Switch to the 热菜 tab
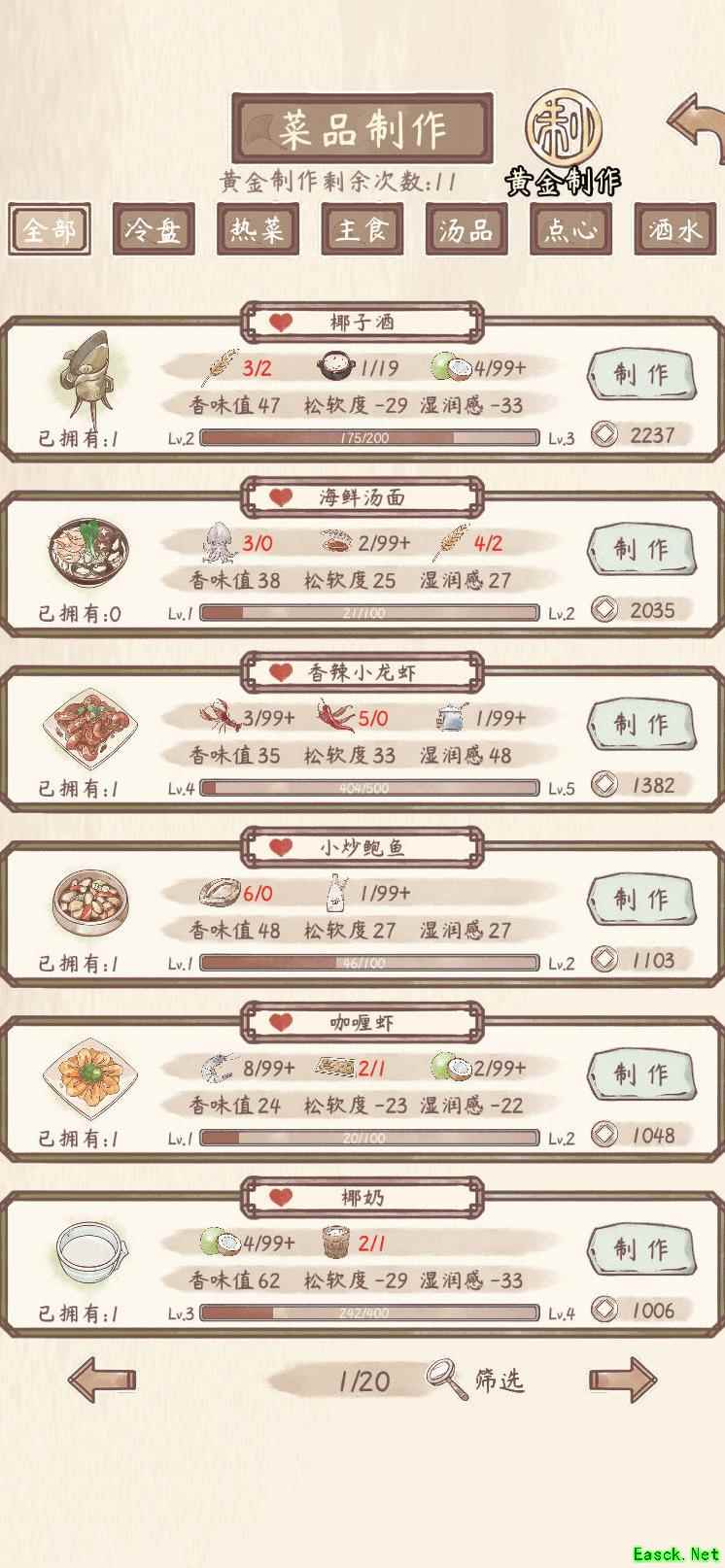 click(x=258, y=230)
